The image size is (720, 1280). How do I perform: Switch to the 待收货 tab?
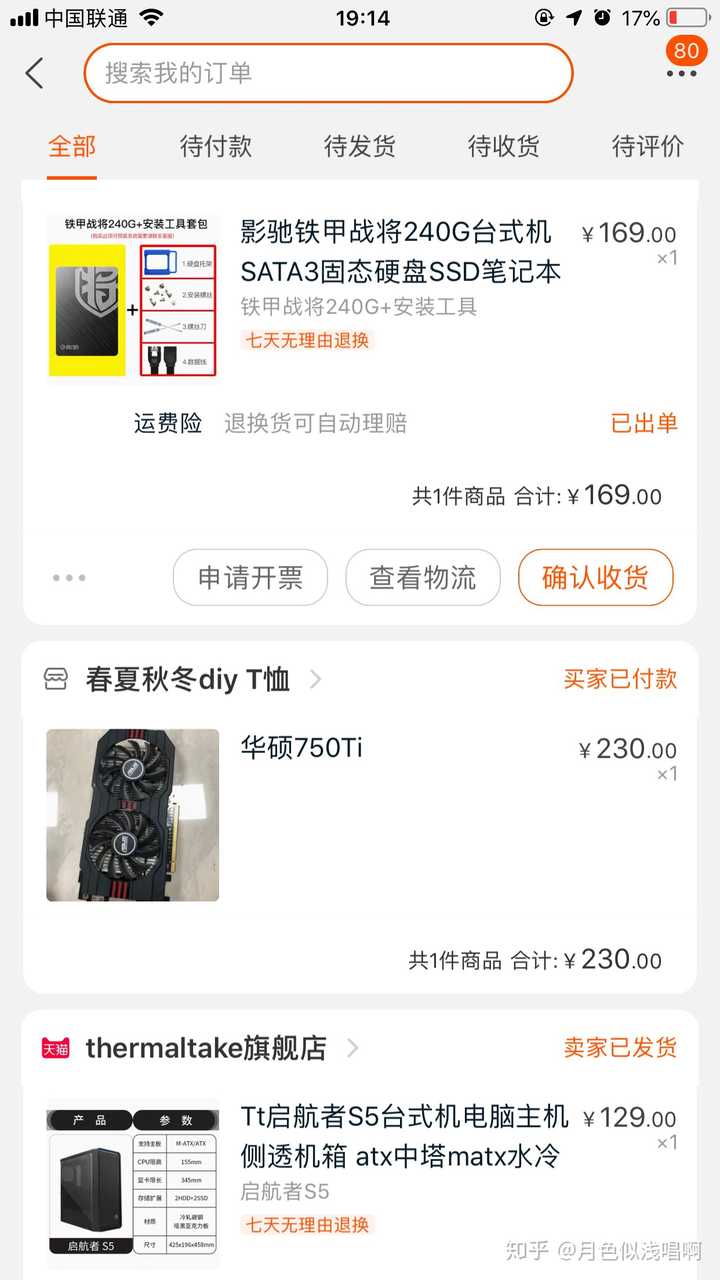click(x=502, y=146)
